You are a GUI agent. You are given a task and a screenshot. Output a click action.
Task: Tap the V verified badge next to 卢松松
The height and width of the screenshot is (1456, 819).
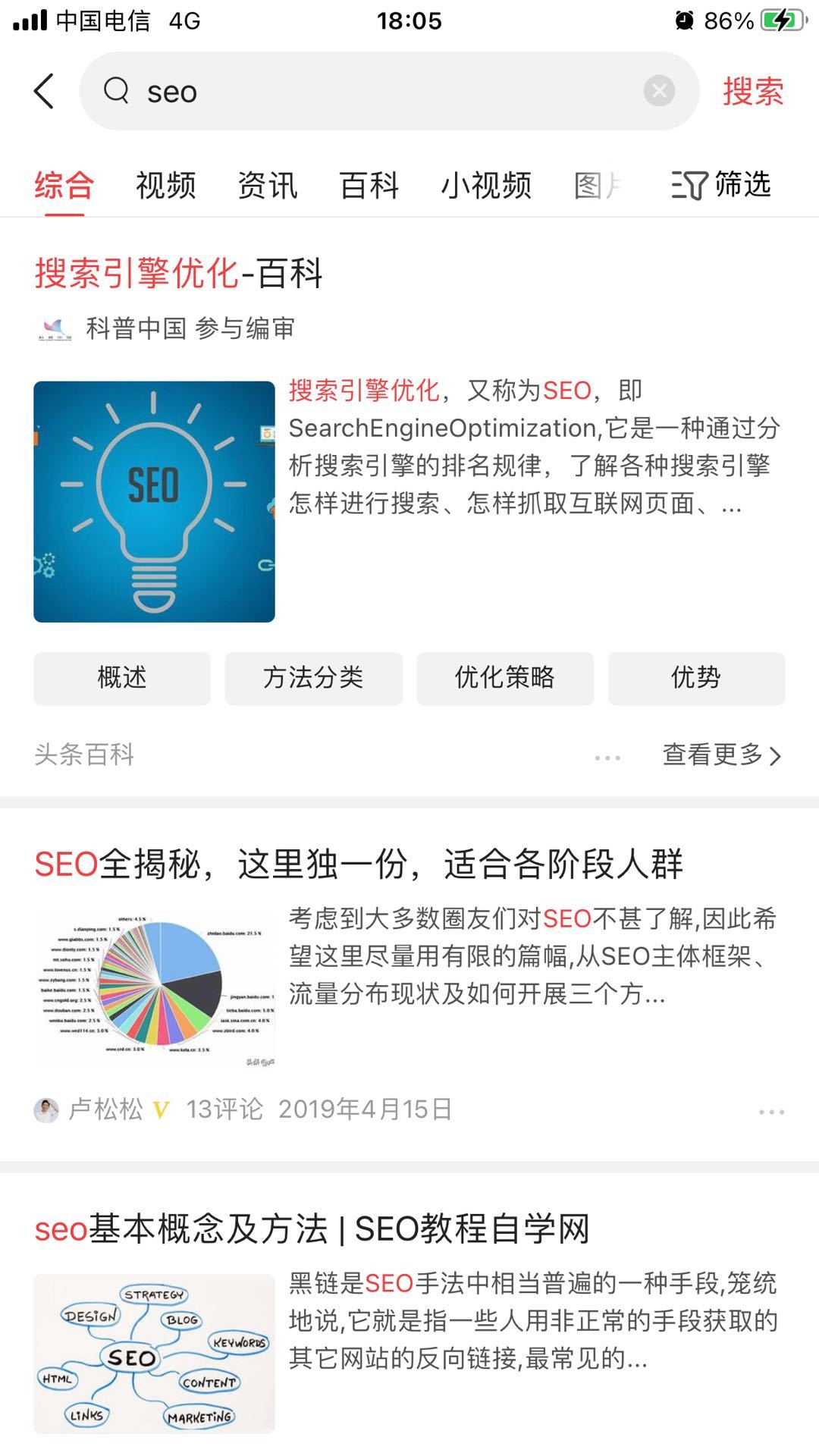(159, 1109)
